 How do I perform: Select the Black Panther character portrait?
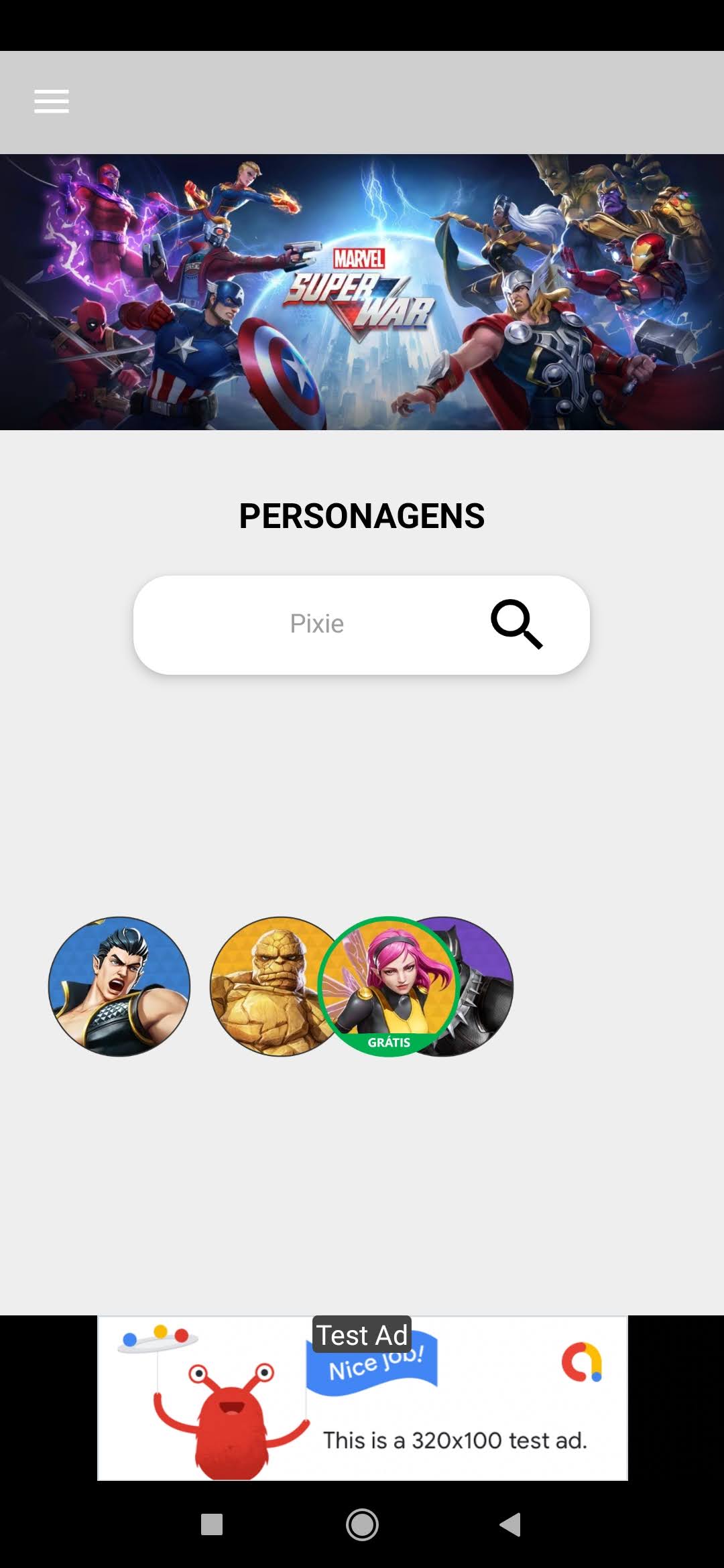(486, 986)
